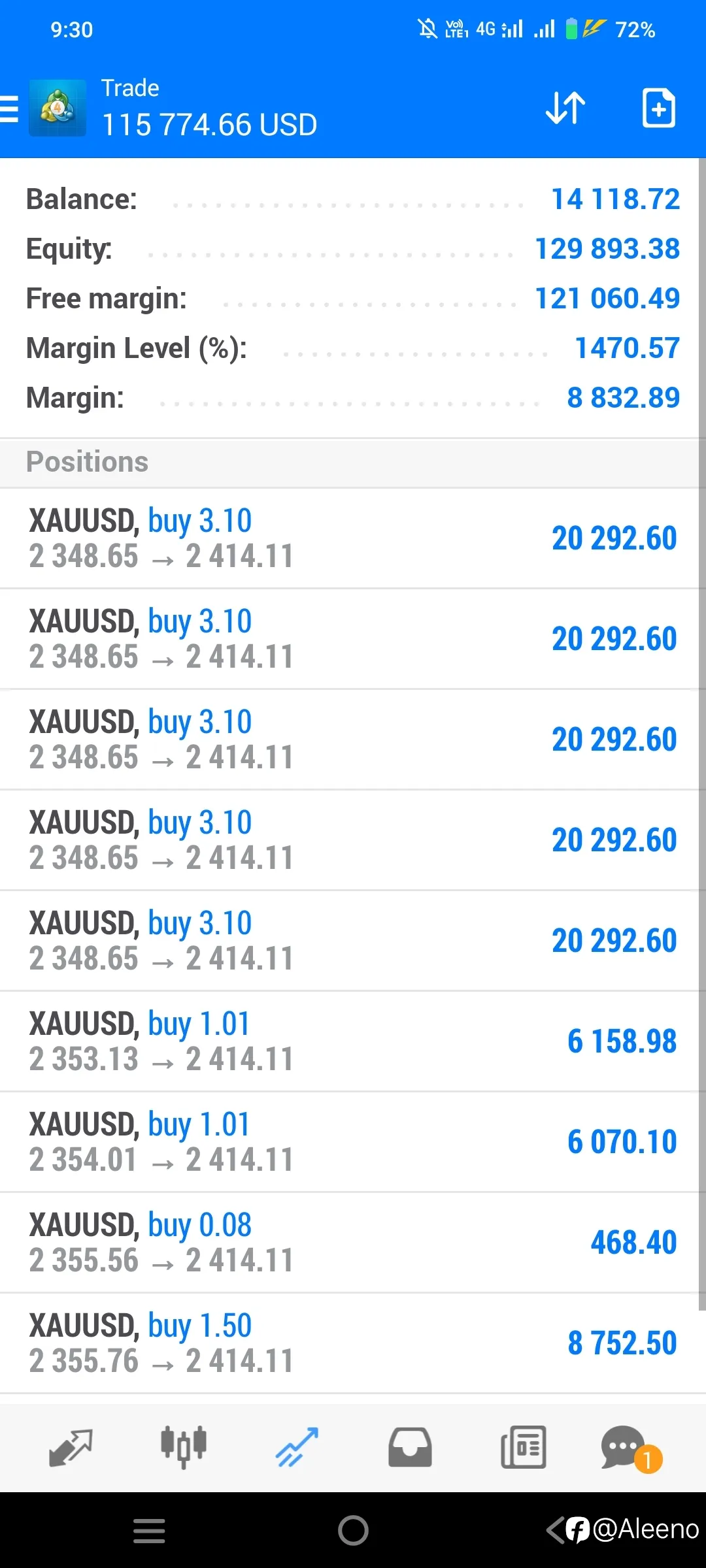Open the XAUUSD buy 0.08 position
This screenshot has height=1568, width=706.
[x=353, y=1242]
